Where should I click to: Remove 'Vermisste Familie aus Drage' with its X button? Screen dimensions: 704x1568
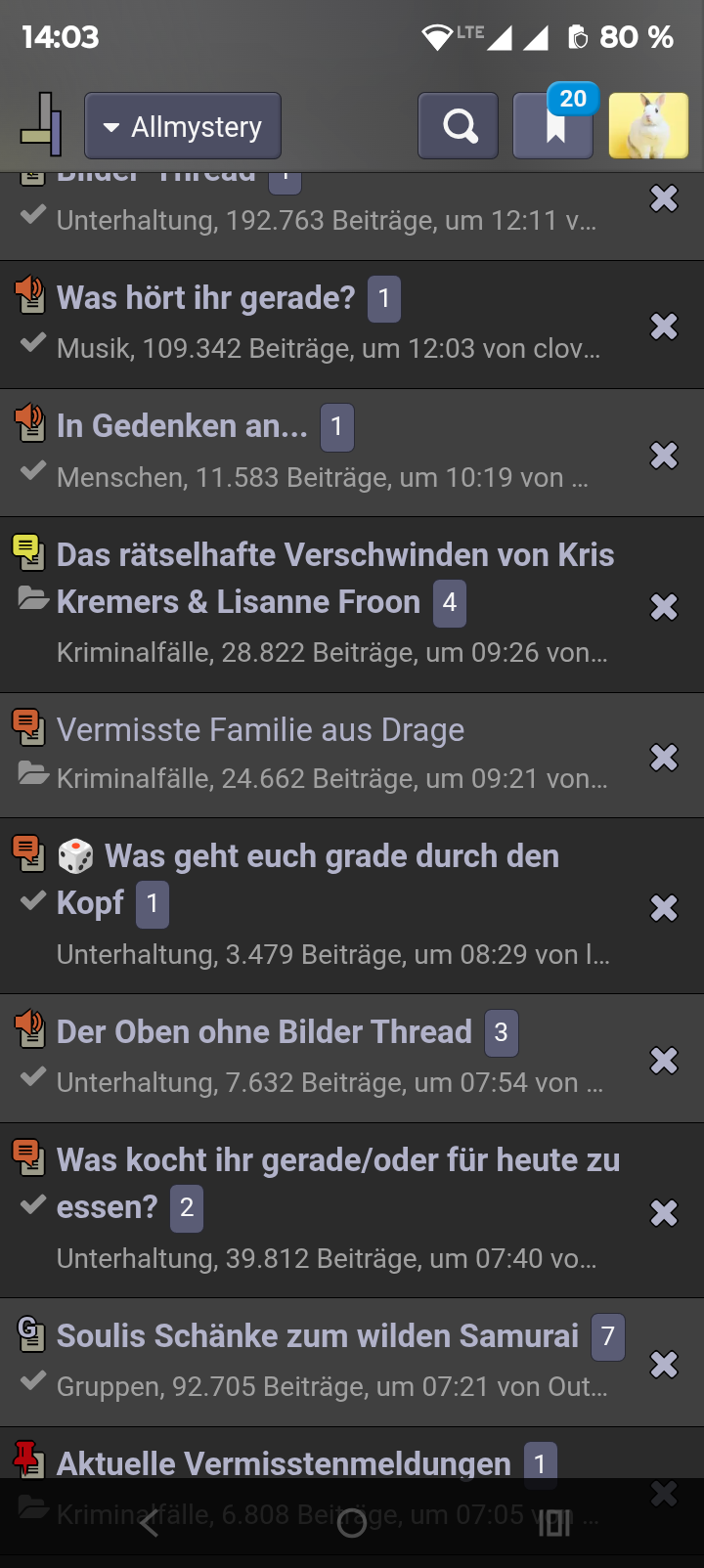point(664,757)
